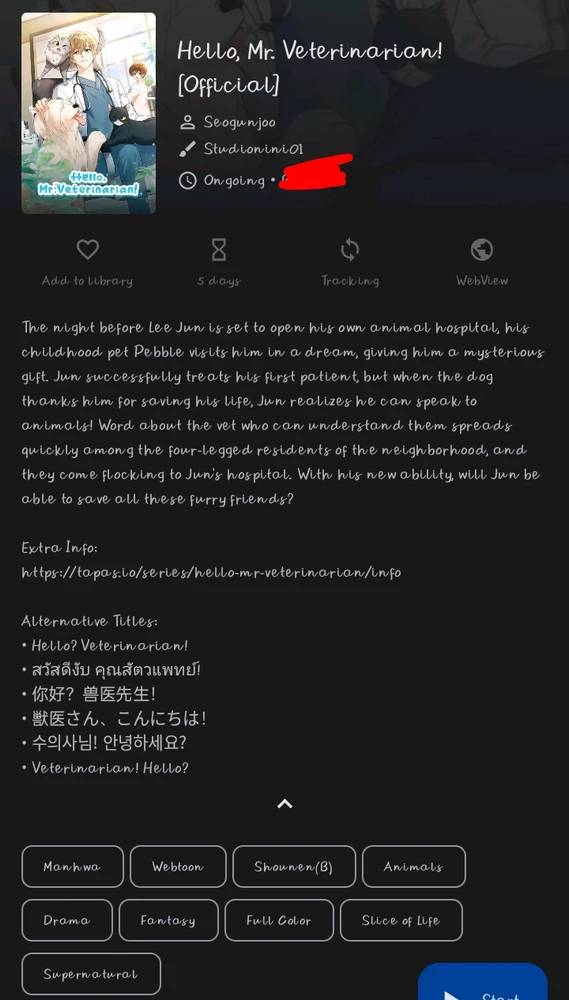Collapse the description with the up chevron
This screenshot has width=569, height=1000.
[284, 804]
